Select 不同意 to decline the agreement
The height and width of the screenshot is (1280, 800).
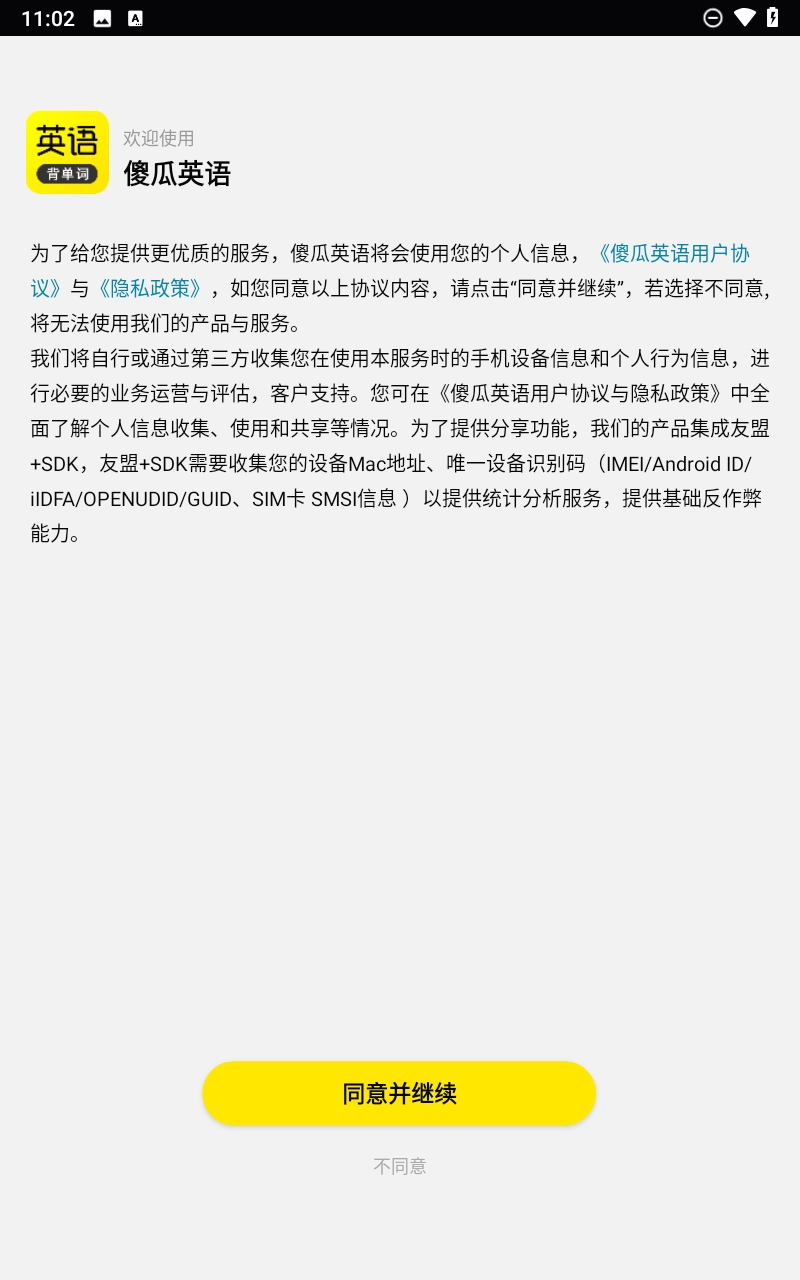coord(399,1165)
